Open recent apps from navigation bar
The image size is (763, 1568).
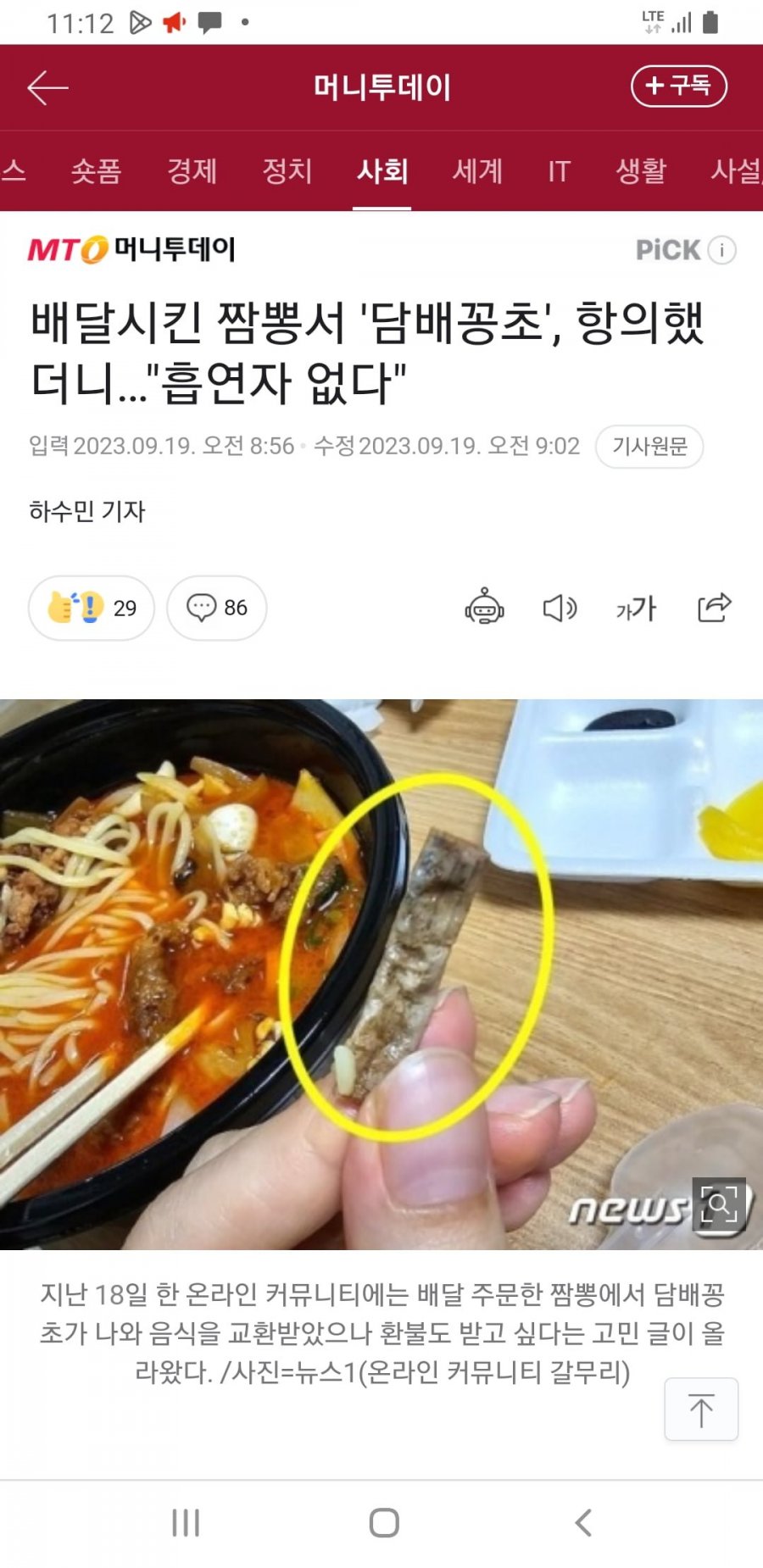[x=186, y=1522]
